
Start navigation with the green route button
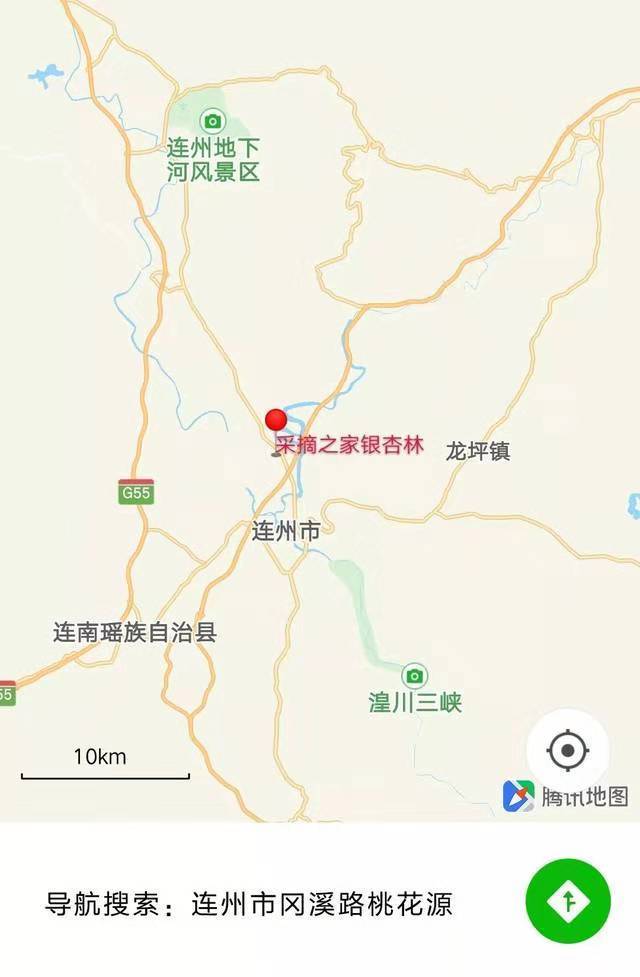pos(568,901)
